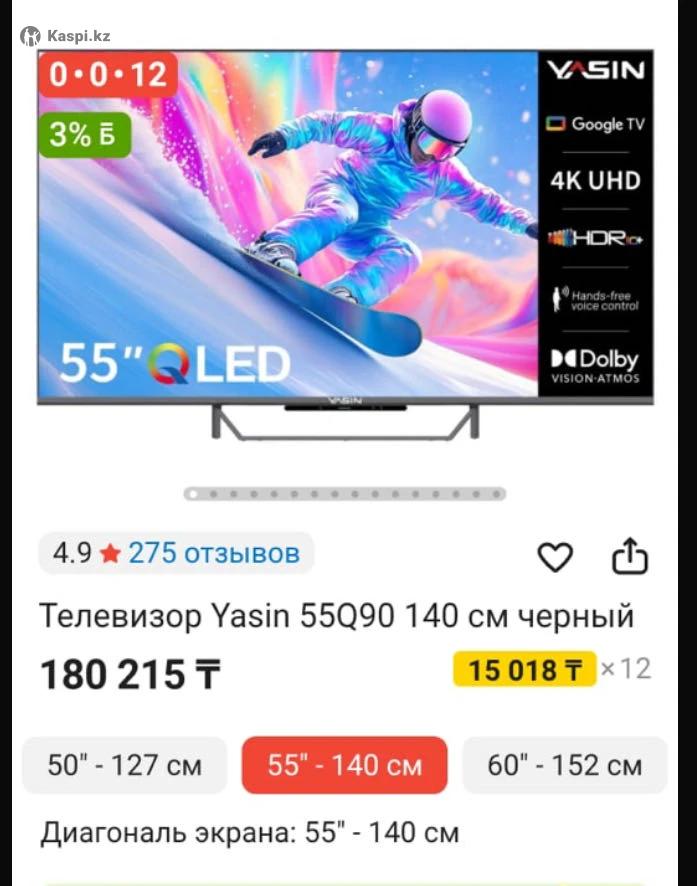
Task: Share this product listing
Action: (630, 557)
